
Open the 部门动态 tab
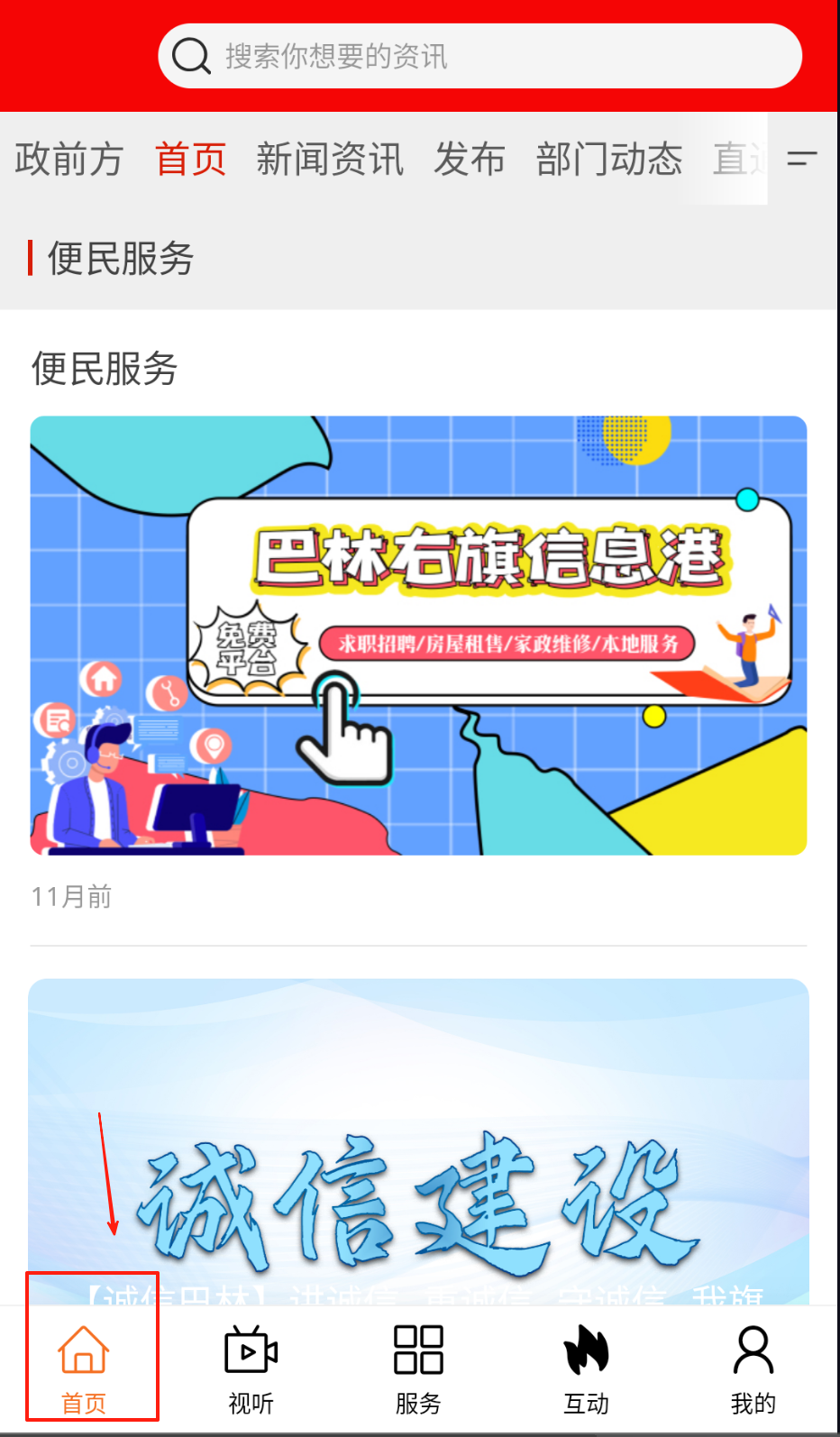point(608,160)
